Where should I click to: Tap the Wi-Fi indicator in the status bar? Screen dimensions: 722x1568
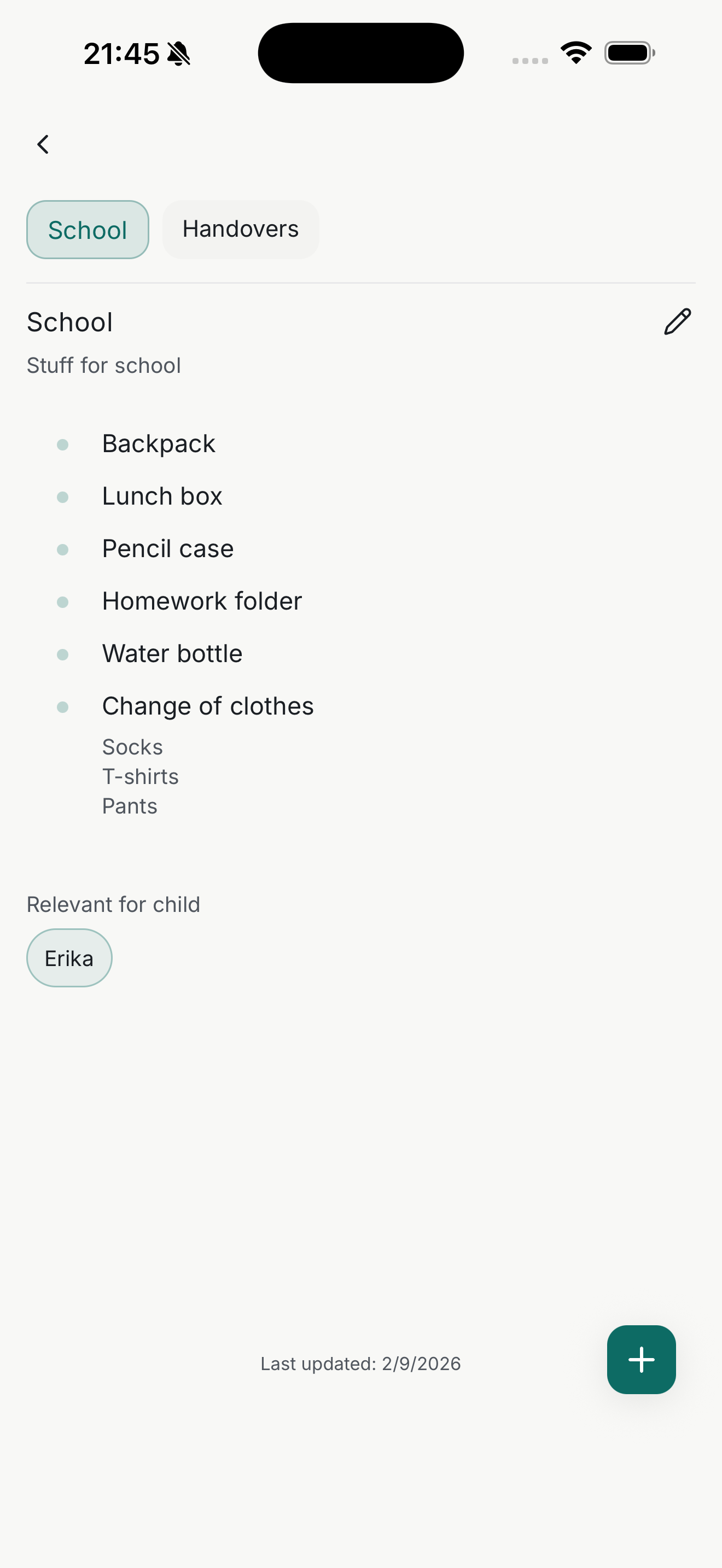click(574, 52)
